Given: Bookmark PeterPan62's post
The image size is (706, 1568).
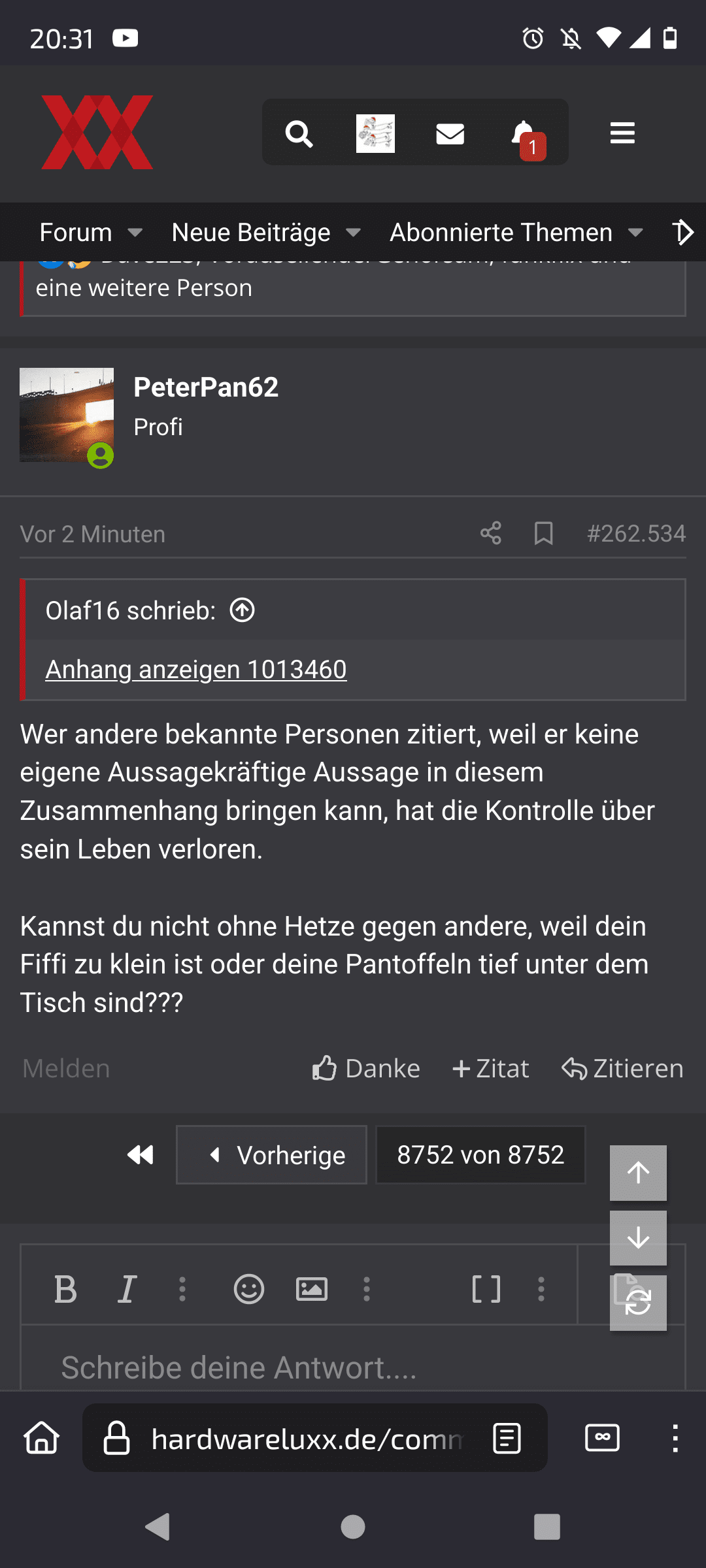Looking at the screenshot, I should 543,533.
